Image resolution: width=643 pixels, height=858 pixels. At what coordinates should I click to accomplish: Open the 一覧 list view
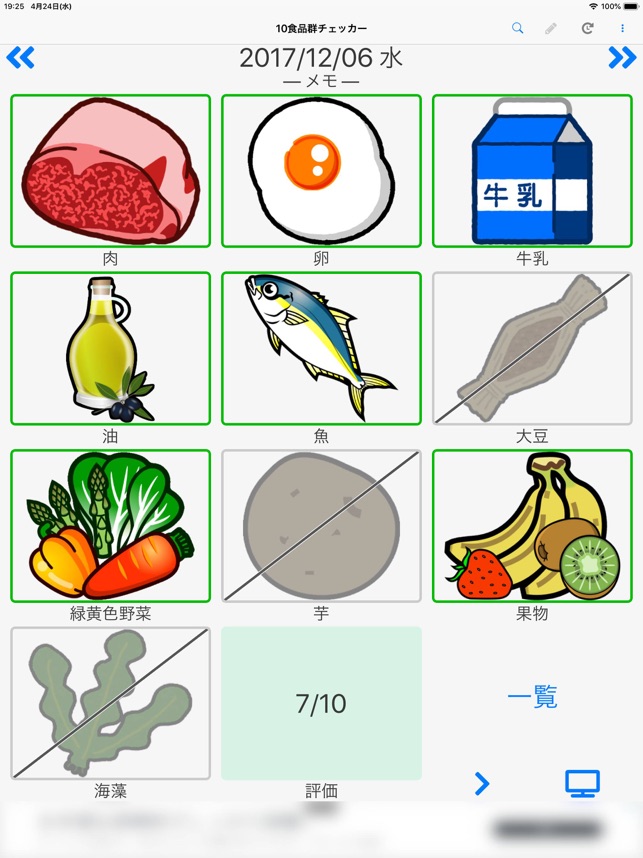click(x=532, y=697)
